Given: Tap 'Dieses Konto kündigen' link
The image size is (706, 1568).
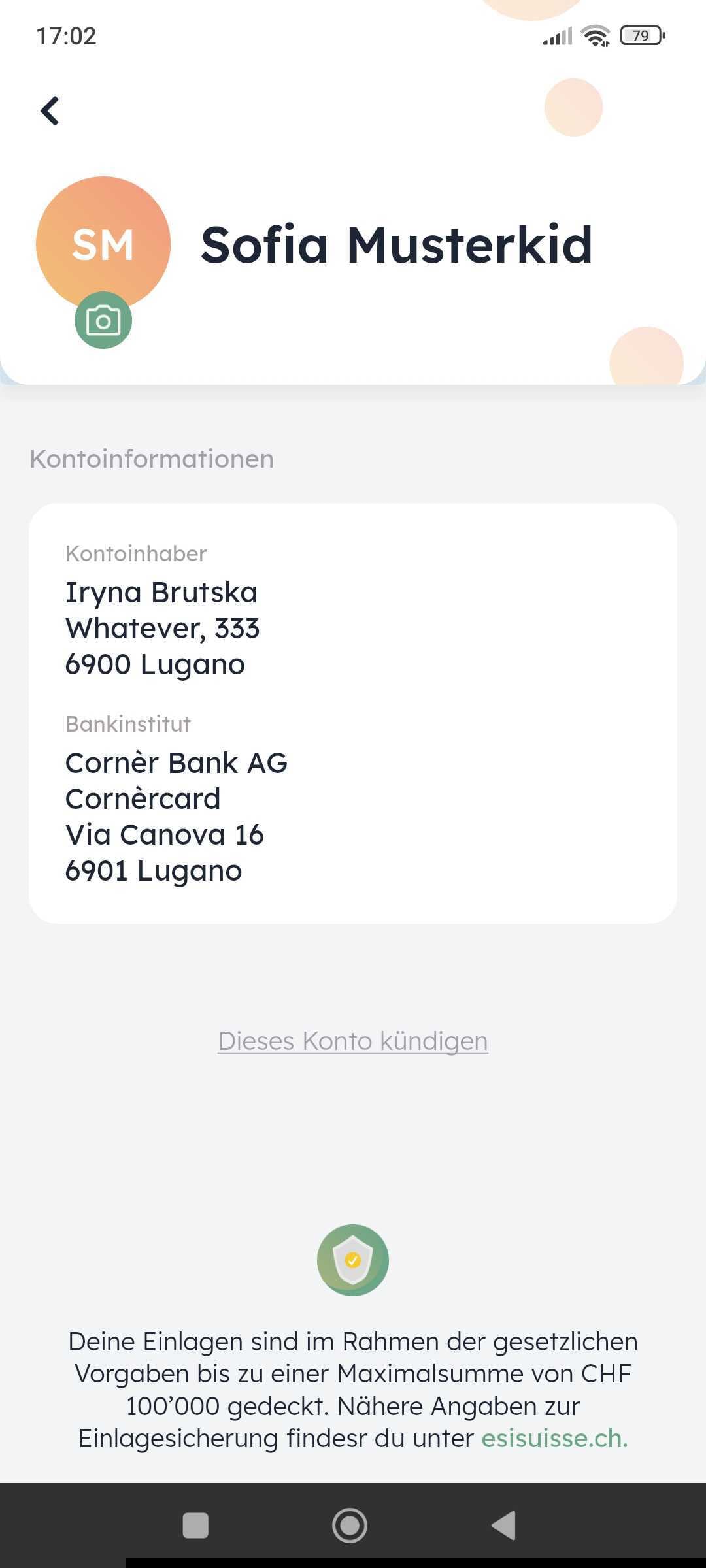Looking at the screenshot, I should point(353,1041).
